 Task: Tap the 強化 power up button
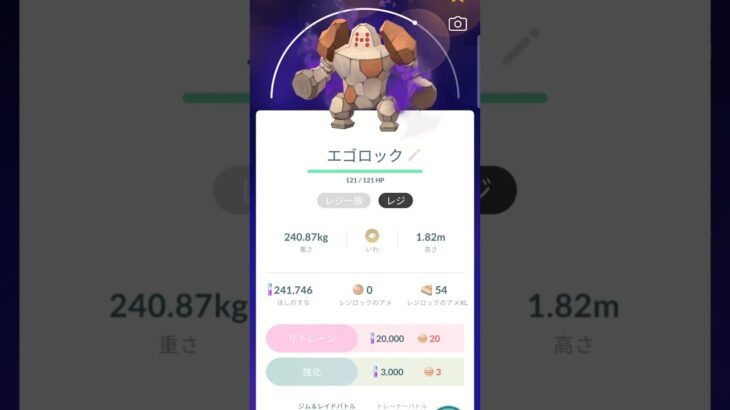point(312,371)
